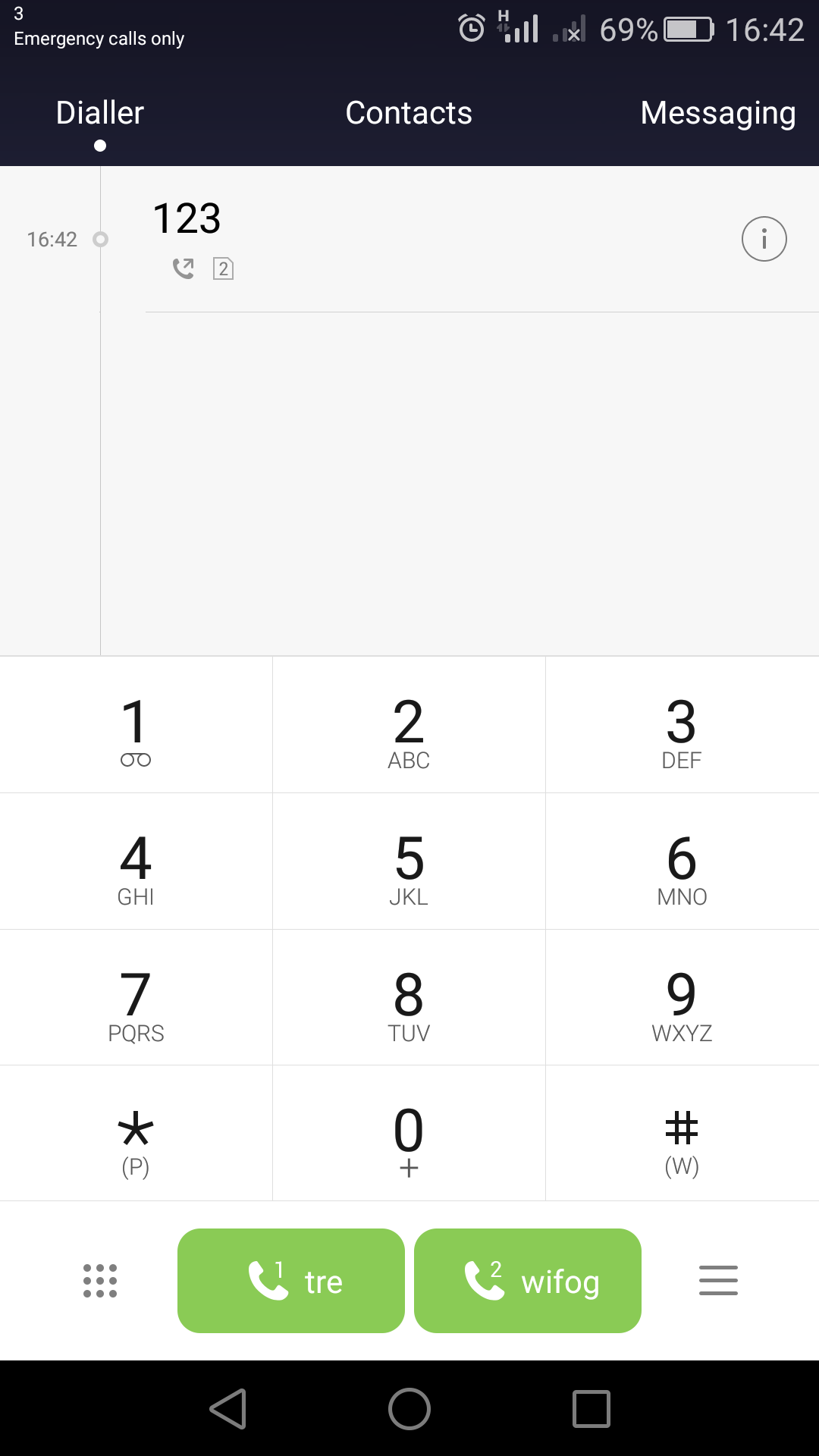
Task: Call using SIM 2 wifog
Action: [x=528, y=1281]
